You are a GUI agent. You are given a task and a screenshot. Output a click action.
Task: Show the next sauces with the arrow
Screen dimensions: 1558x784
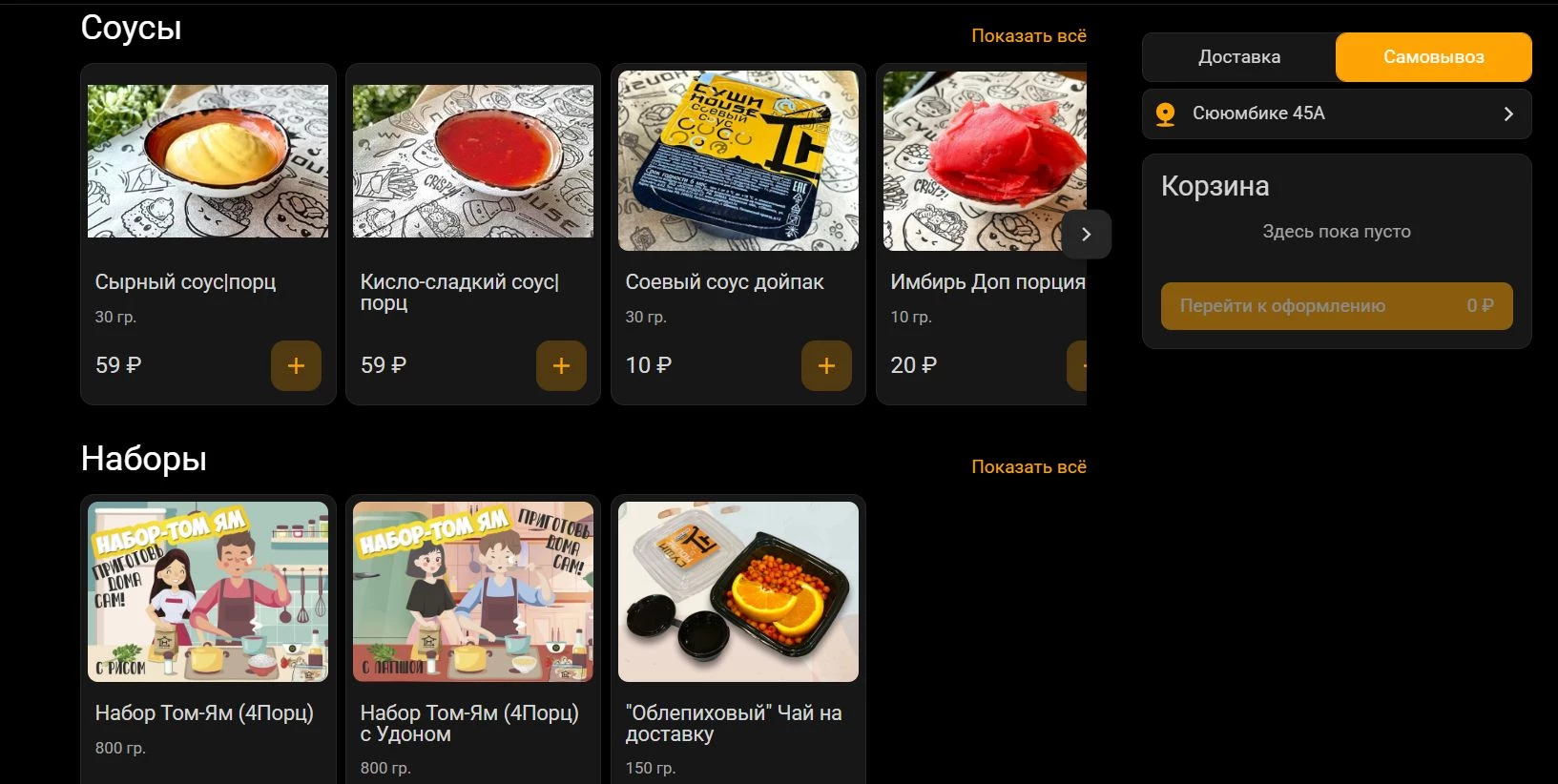click(1086, 235)
